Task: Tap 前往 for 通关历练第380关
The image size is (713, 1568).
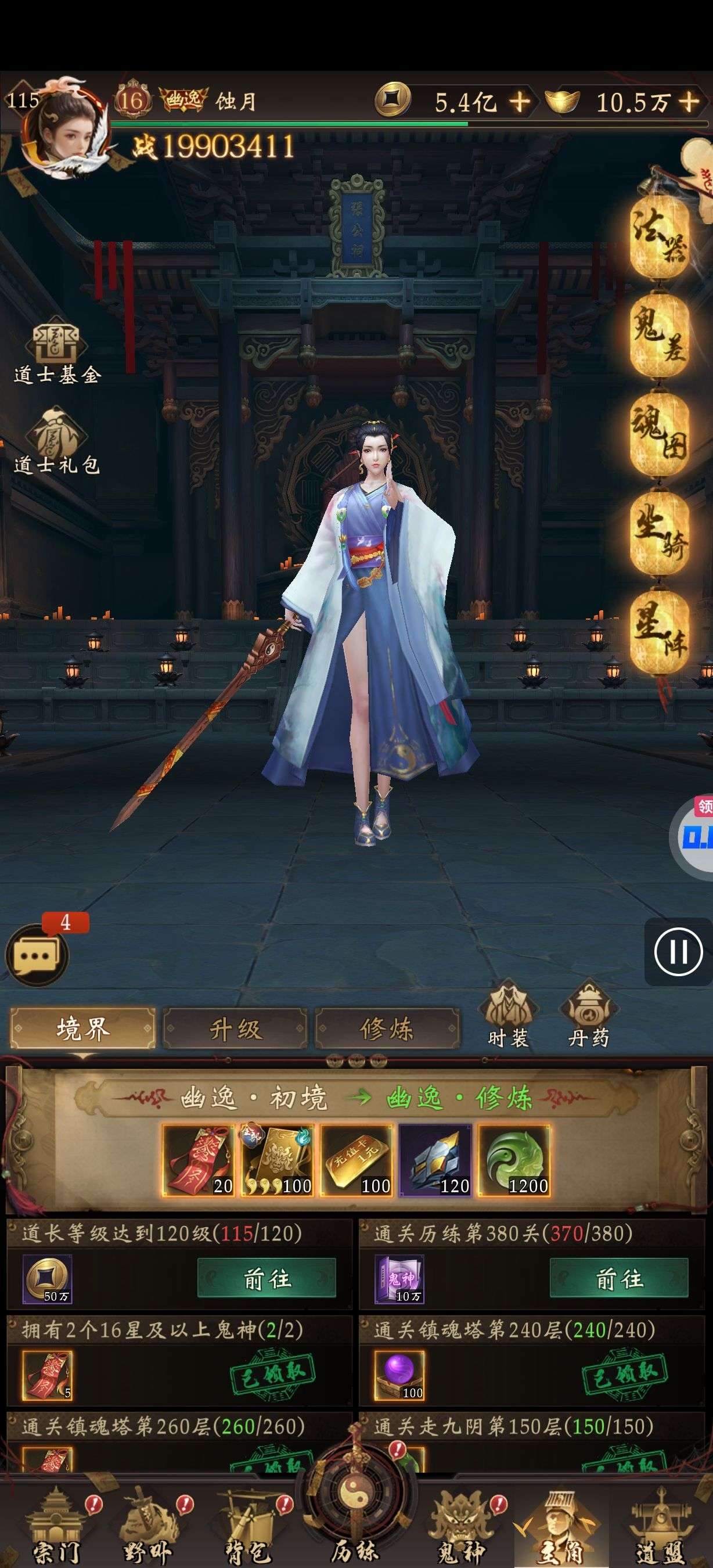Action: point(619,1279)
